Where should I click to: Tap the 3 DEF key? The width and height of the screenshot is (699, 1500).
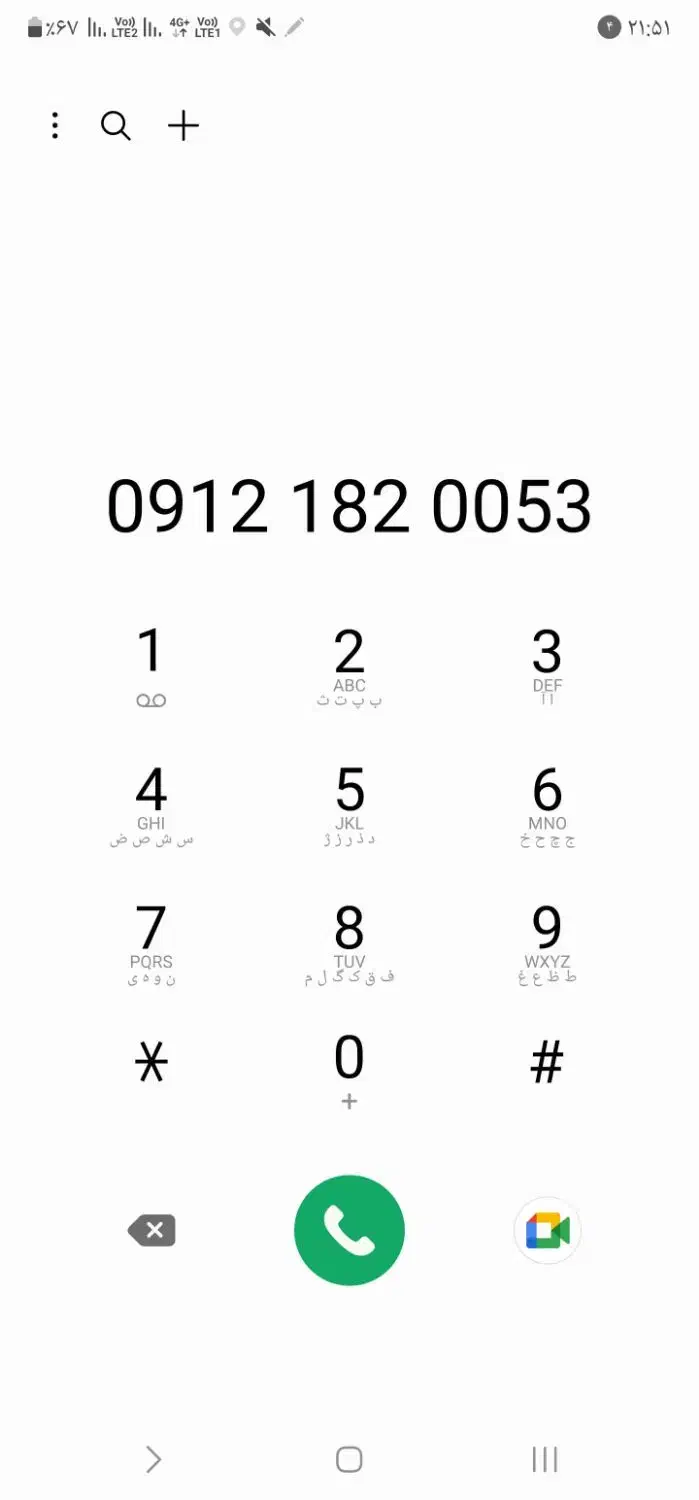[547, 665]
